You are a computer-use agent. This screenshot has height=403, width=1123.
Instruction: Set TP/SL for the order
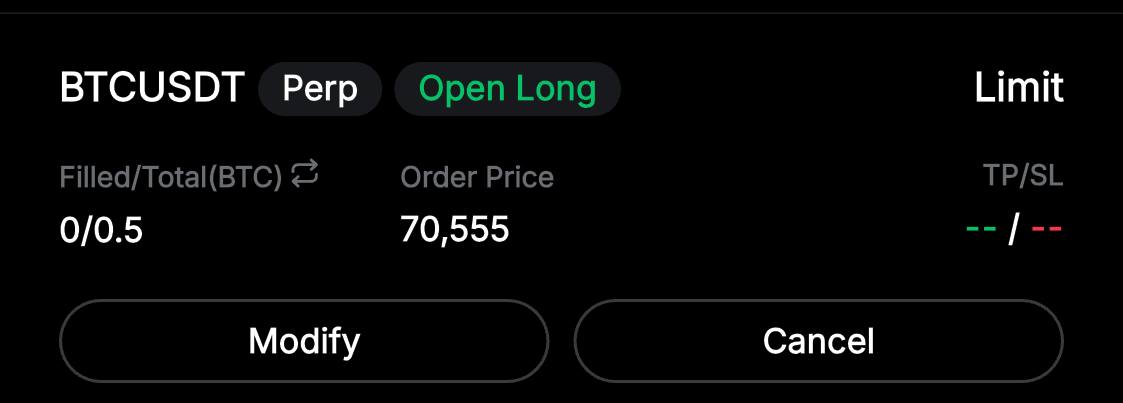pyautogui.click(x=1014, y=231)
